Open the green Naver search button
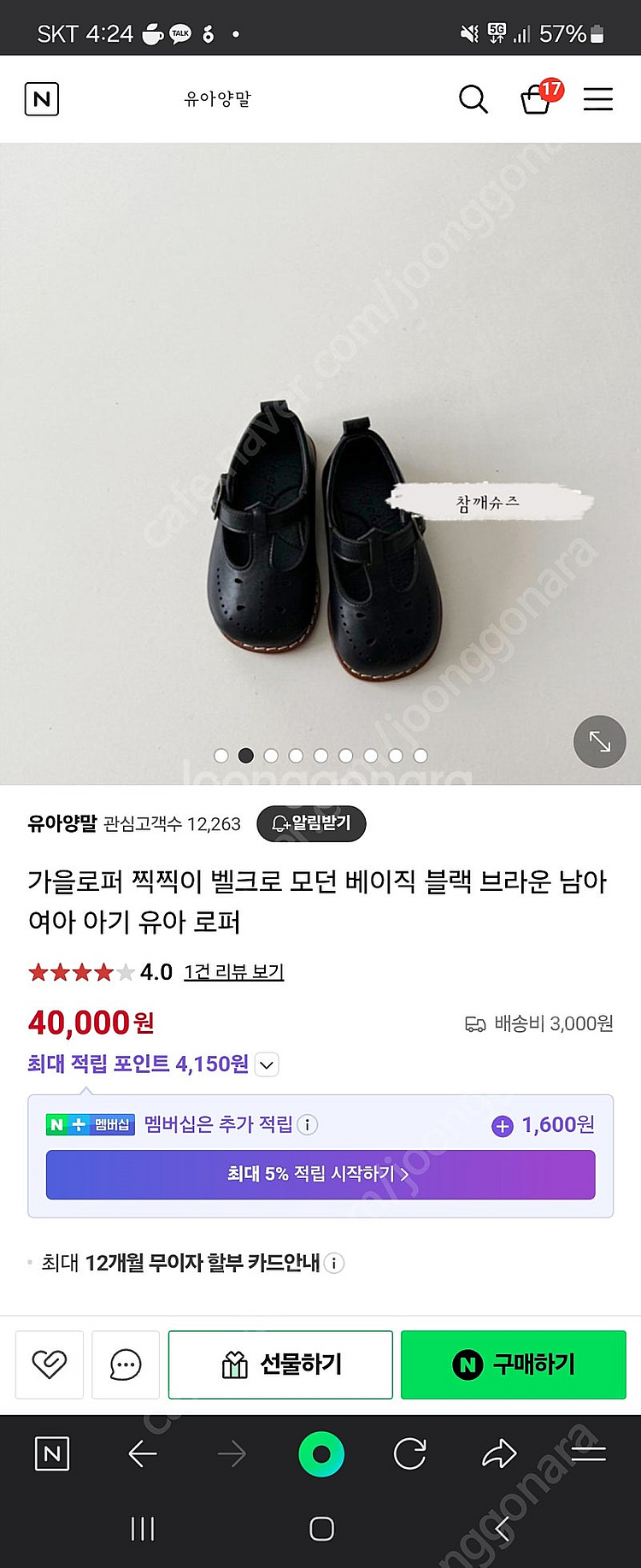 (321, 1453)
